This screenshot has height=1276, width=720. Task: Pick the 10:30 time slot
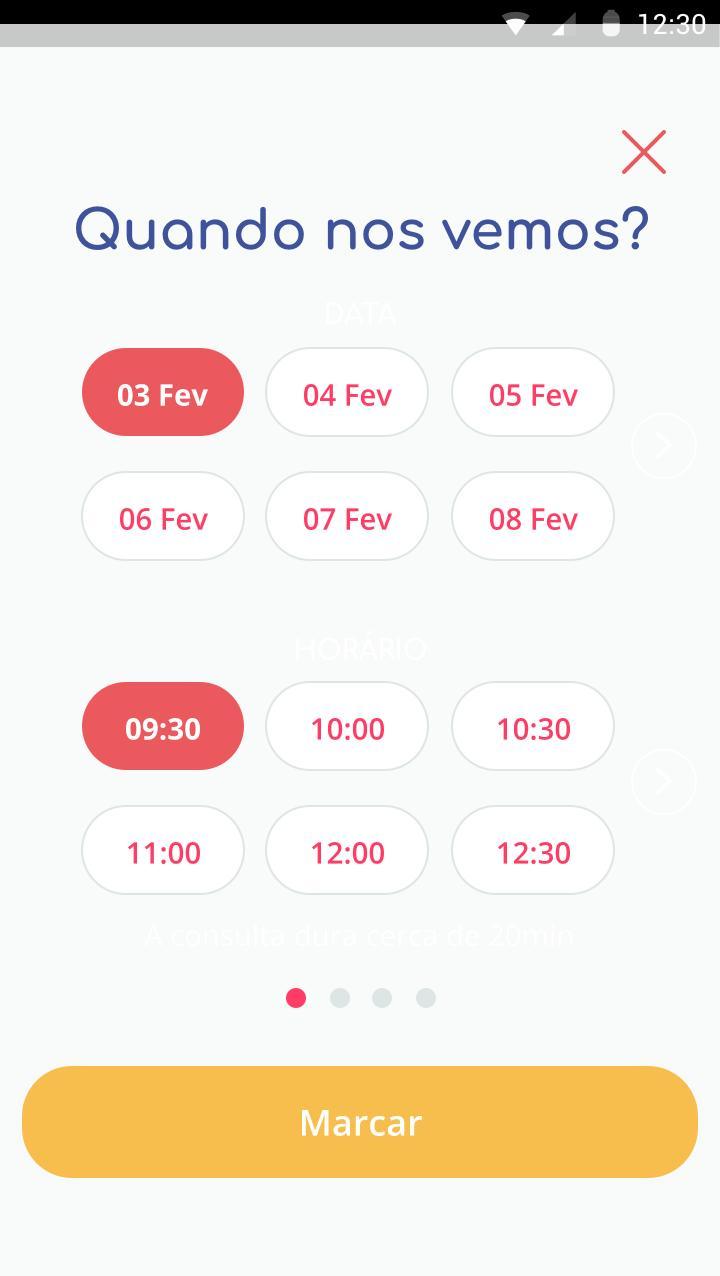coord(533,727)
